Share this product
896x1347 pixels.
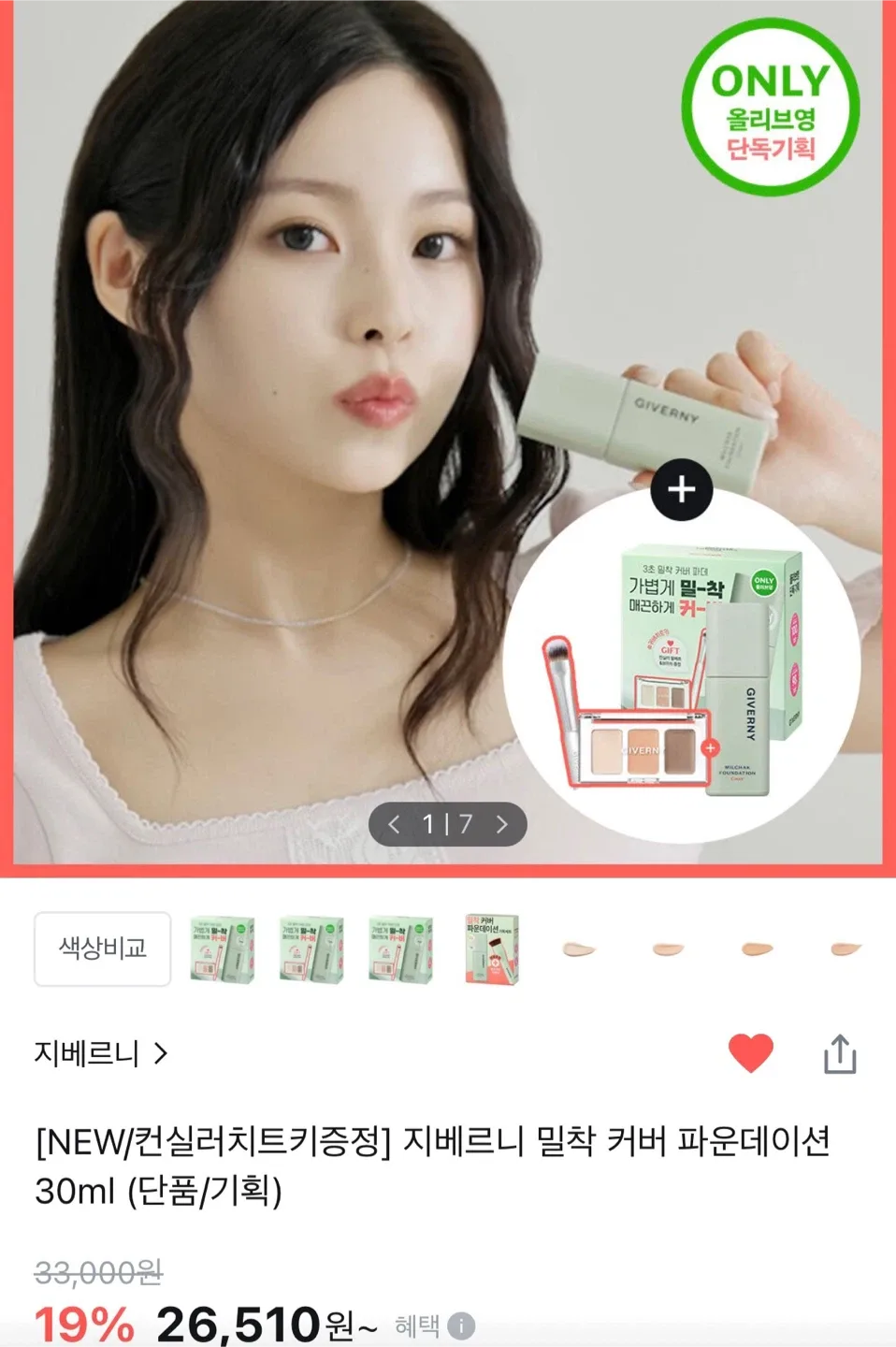839,1053
